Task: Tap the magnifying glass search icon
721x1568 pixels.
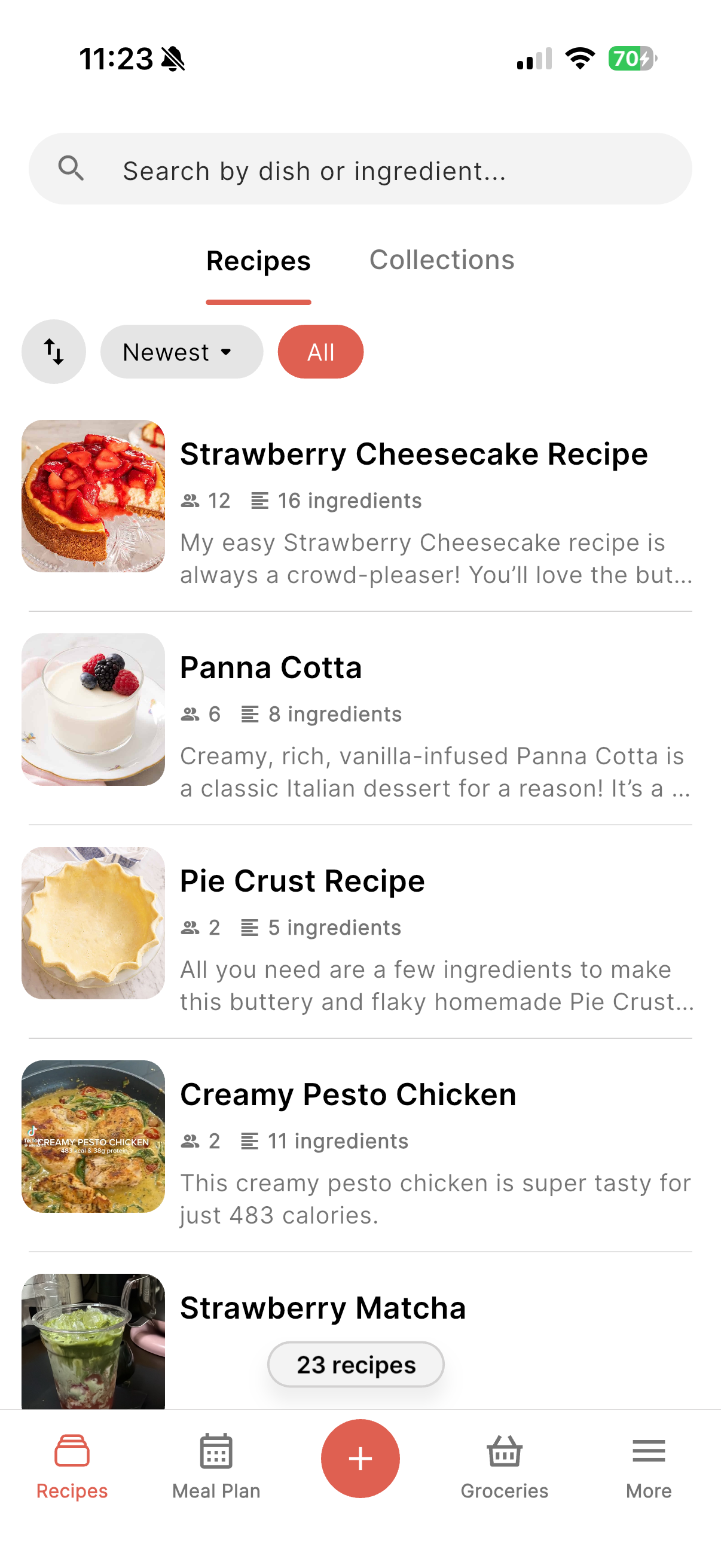Action: coord(72,169)
